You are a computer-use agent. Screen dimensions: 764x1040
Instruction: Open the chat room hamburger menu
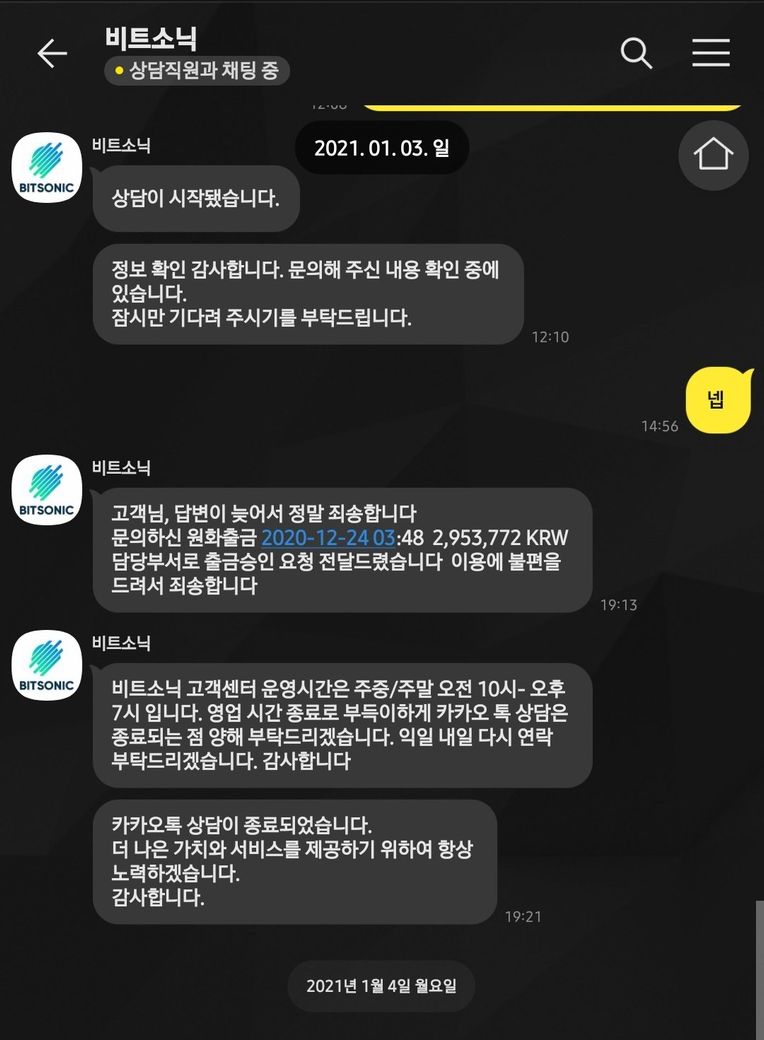coord(710,53)
